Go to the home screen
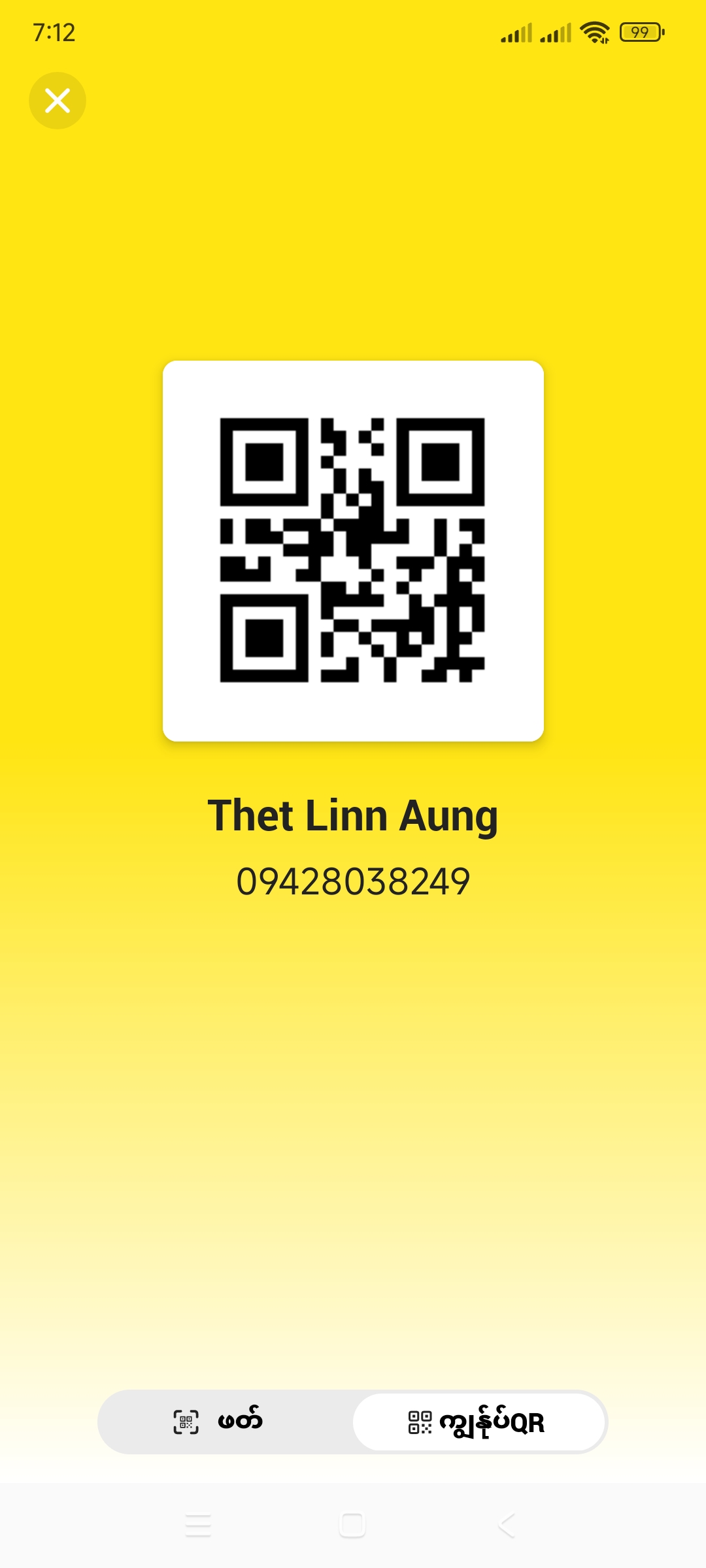This screenshot has height=1568, width=706. click(352, 1525)
